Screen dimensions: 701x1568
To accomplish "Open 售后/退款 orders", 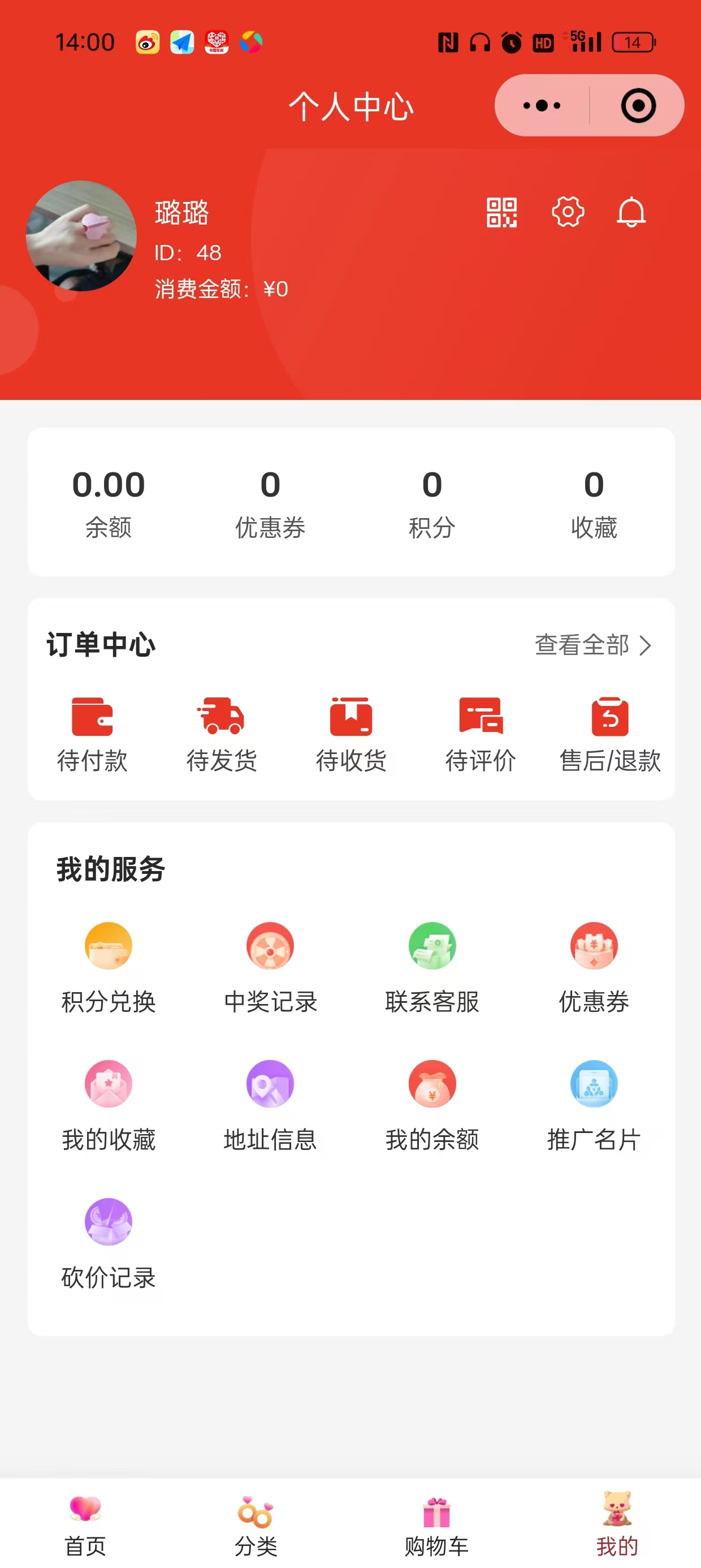I will 610,734.
